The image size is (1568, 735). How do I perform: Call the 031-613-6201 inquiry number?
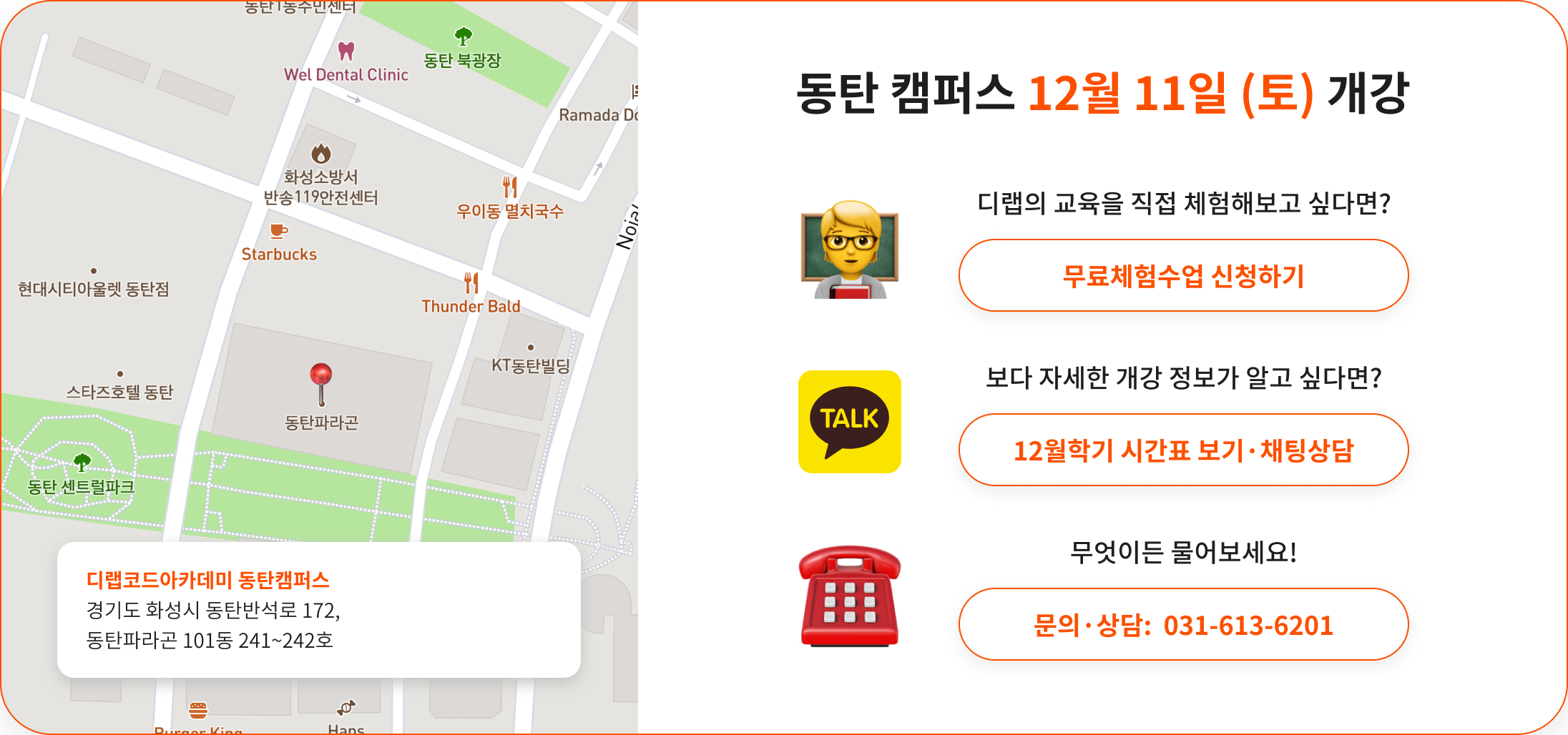pyautogui.click(x=1183, y=625)
